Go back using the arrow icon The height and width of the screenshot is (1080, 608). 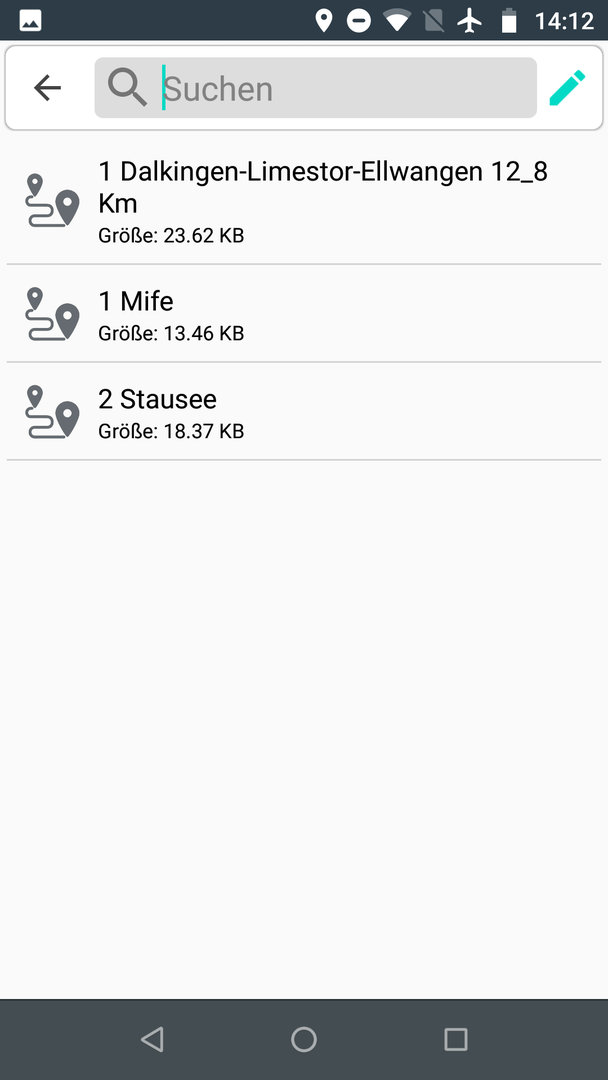point(47,88)
